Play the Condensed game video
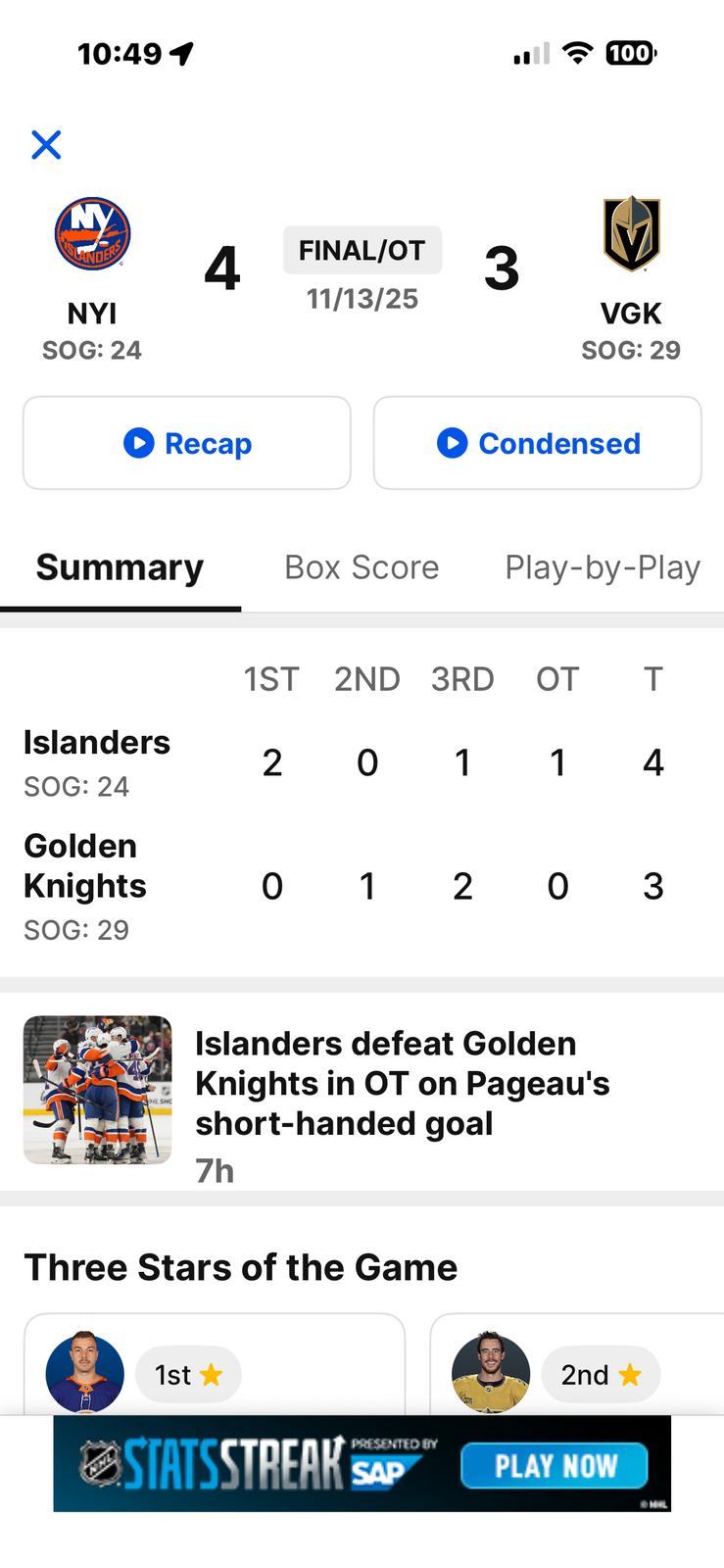Viewport: 724px width, 1568px height. click(538, 443)
